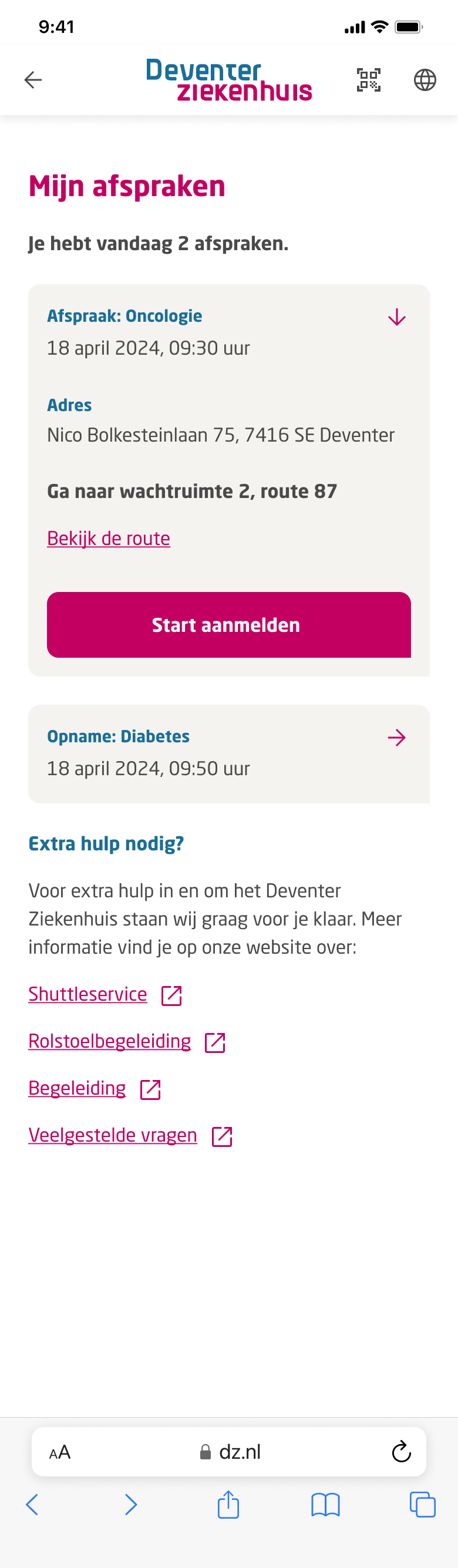This screenshot has width=458, height=1568.
Task: Open the language globe menu
Action: [x=425, y=80]
